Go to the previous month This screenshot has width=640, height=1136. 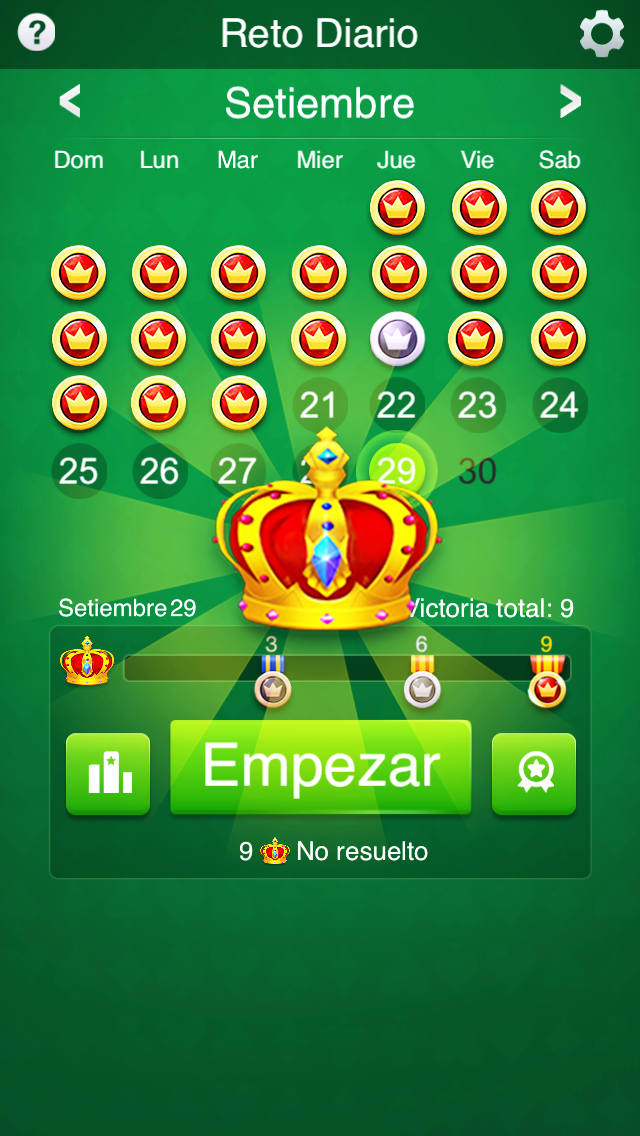(69, 101)
